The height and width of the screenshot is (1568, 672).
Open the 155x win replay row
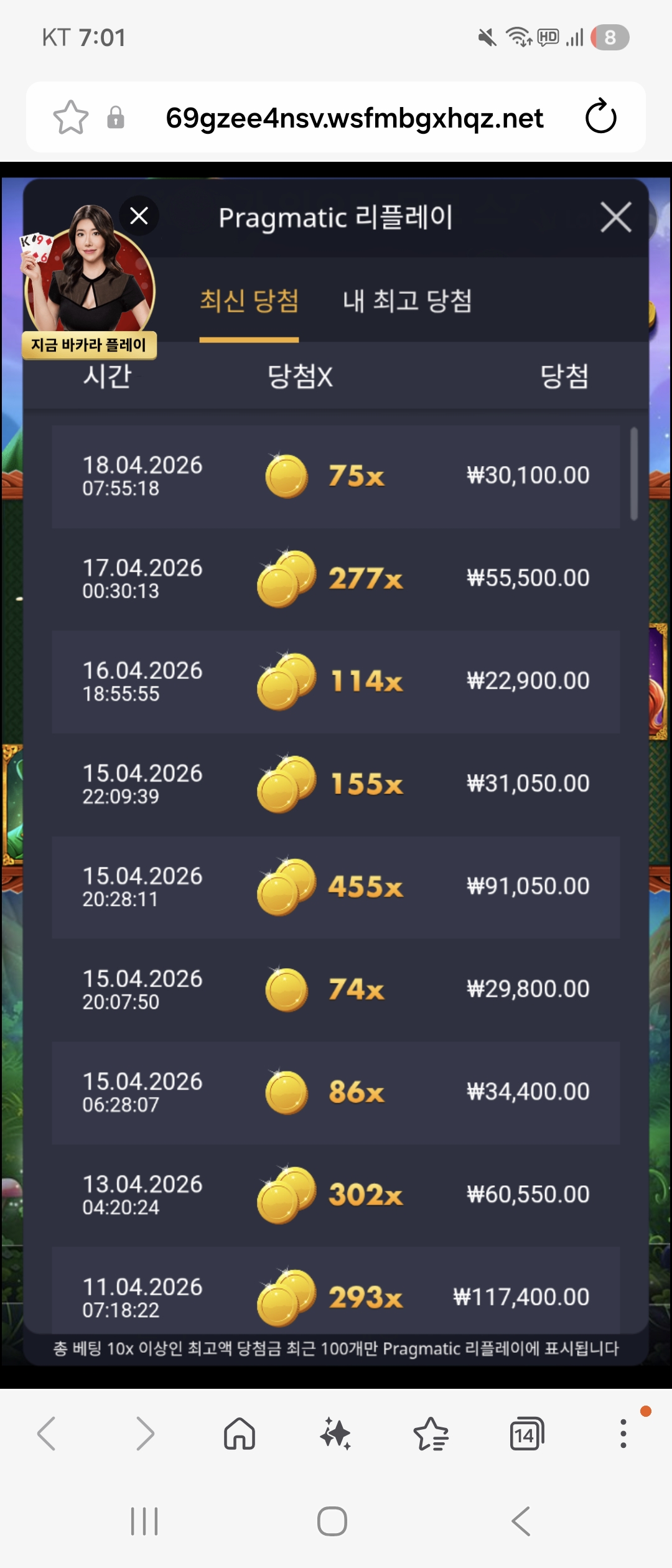[336, 784]
